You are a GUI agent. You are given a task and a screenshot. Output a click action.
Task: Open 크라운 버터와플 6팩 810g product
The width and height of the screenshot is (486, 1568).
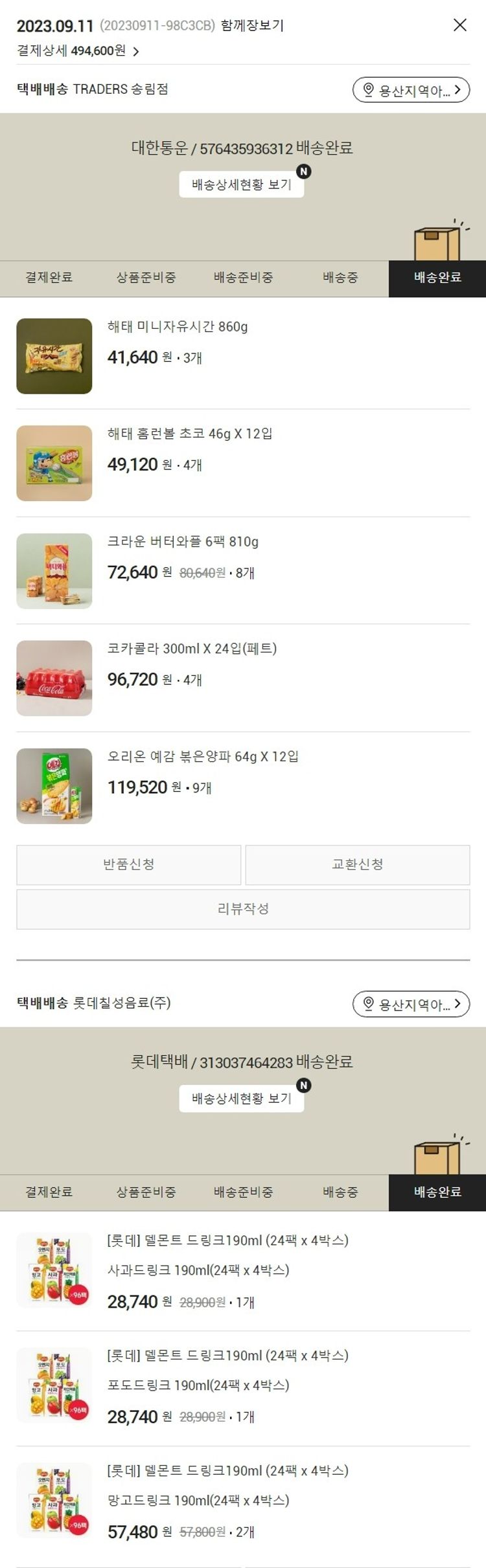click(x=183, y=542)
